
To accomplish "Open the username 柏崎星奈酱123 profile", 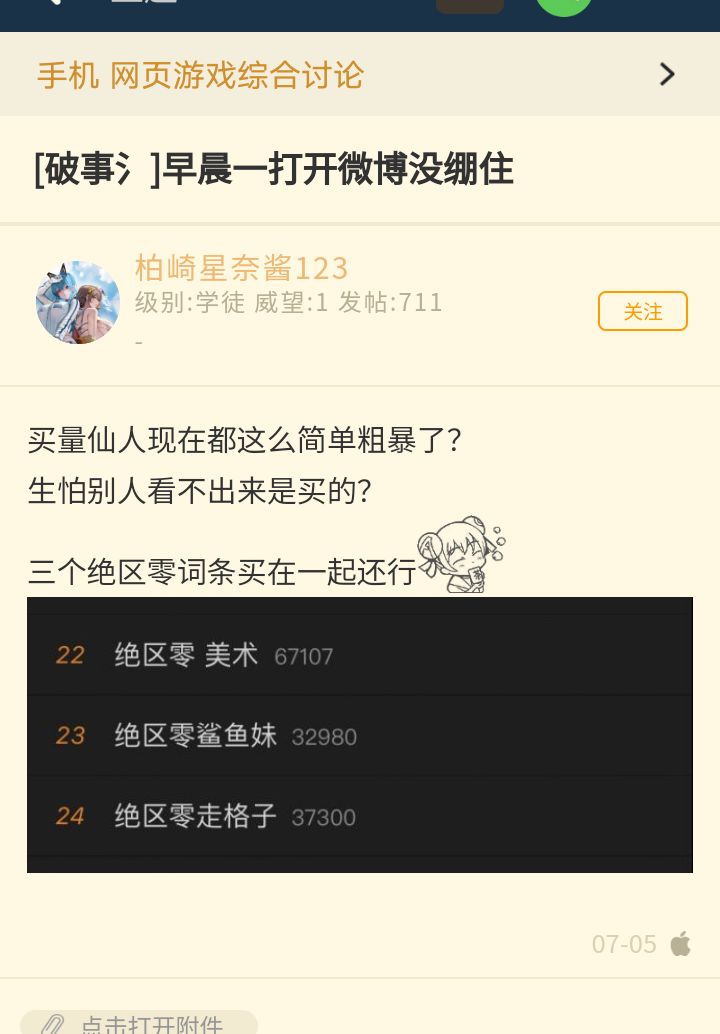I will 241,268.
